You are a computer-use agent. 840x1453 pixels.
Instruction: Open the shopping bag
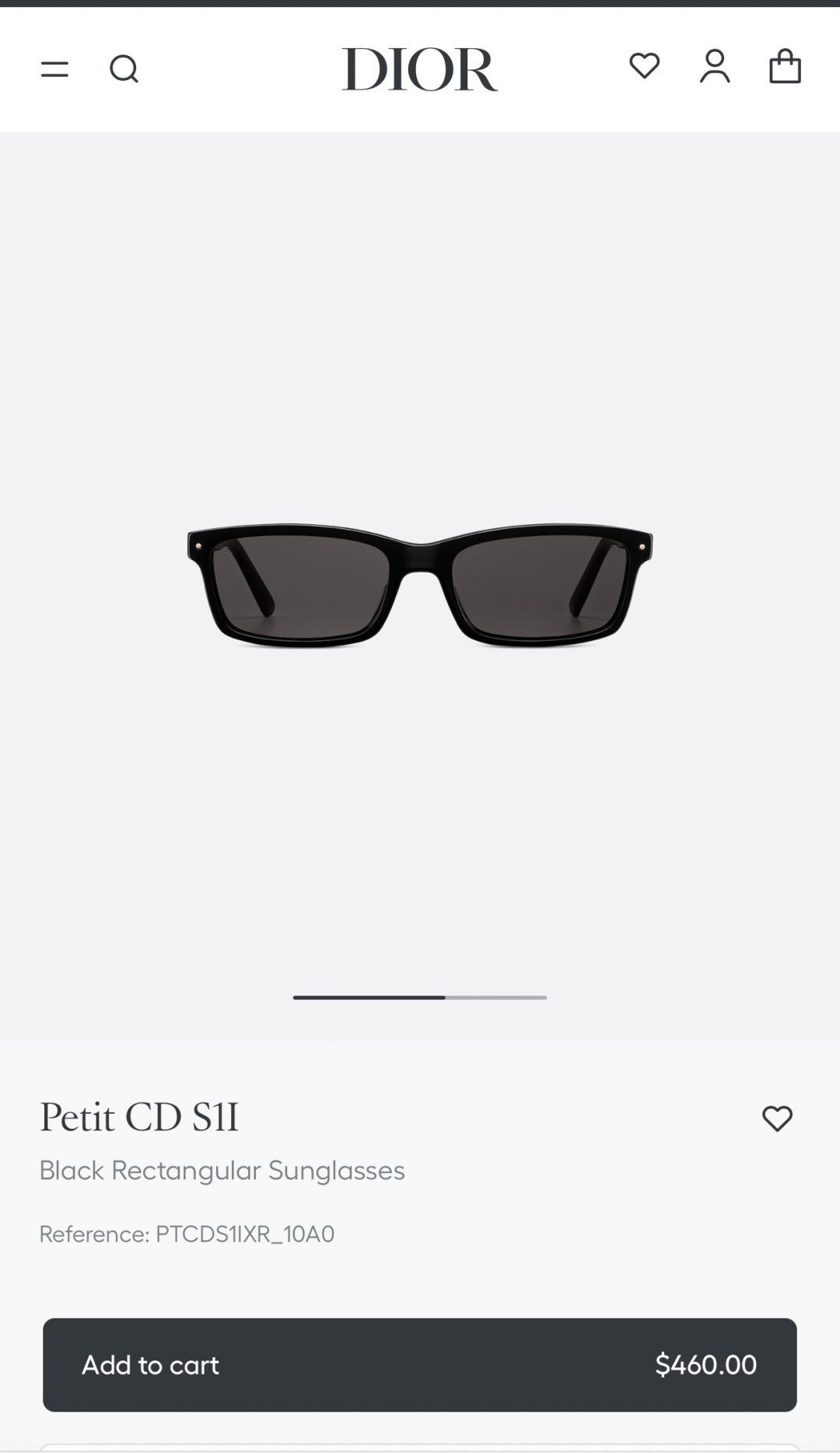(x=785, y=67)
